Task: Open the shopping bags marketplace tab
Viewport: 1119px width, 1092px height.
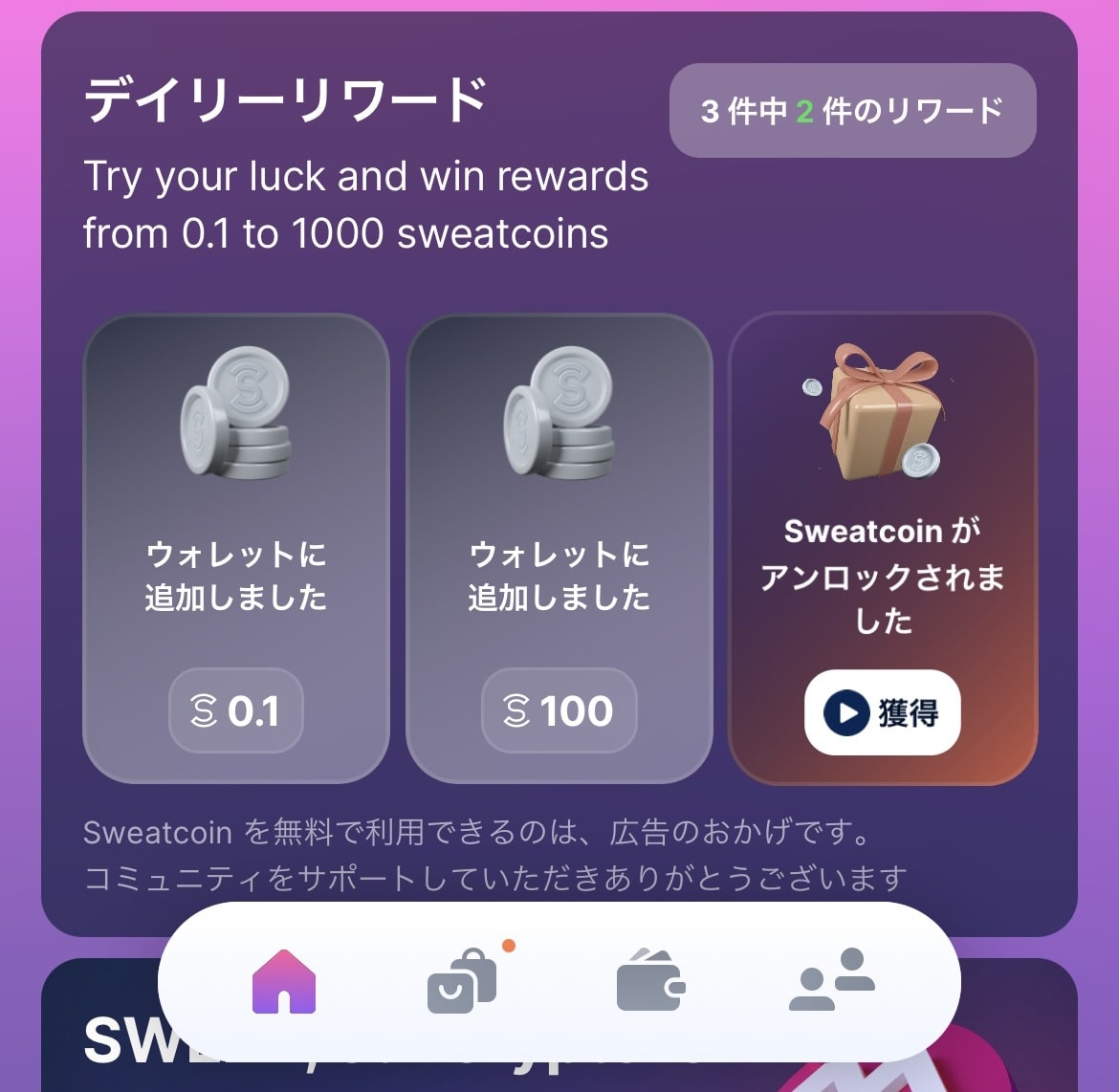Action: pyautogui.click(x=462, y=981)
